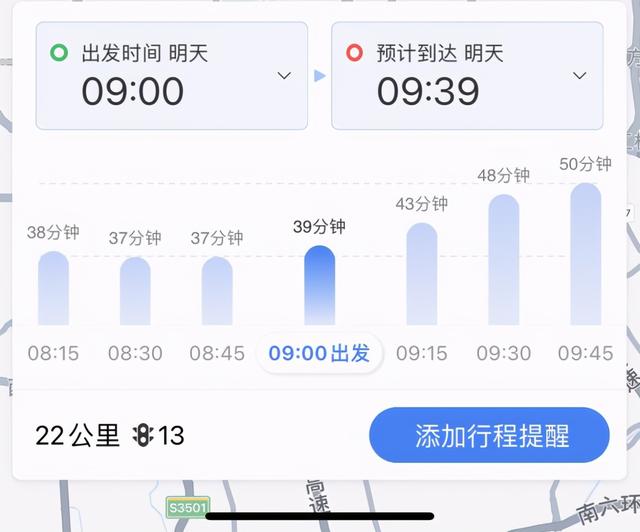This screenshot has height=532, width=640.
Task: Select the 08:45 departure bar
Action: click(217, 291)
